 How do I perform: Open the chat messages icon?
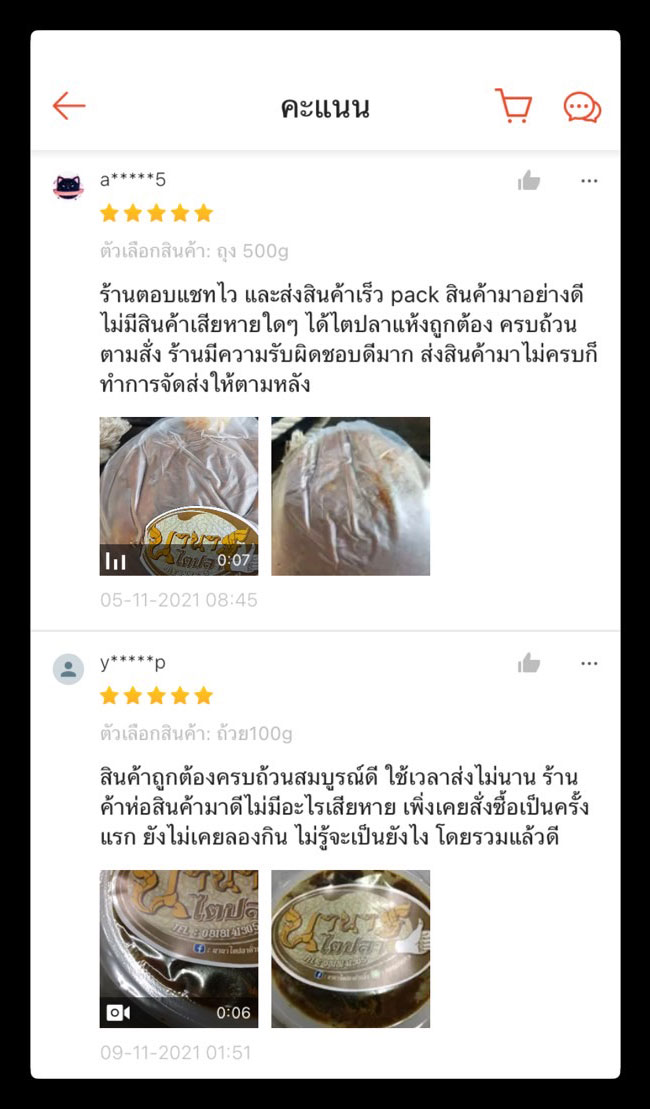click(582, 107)
